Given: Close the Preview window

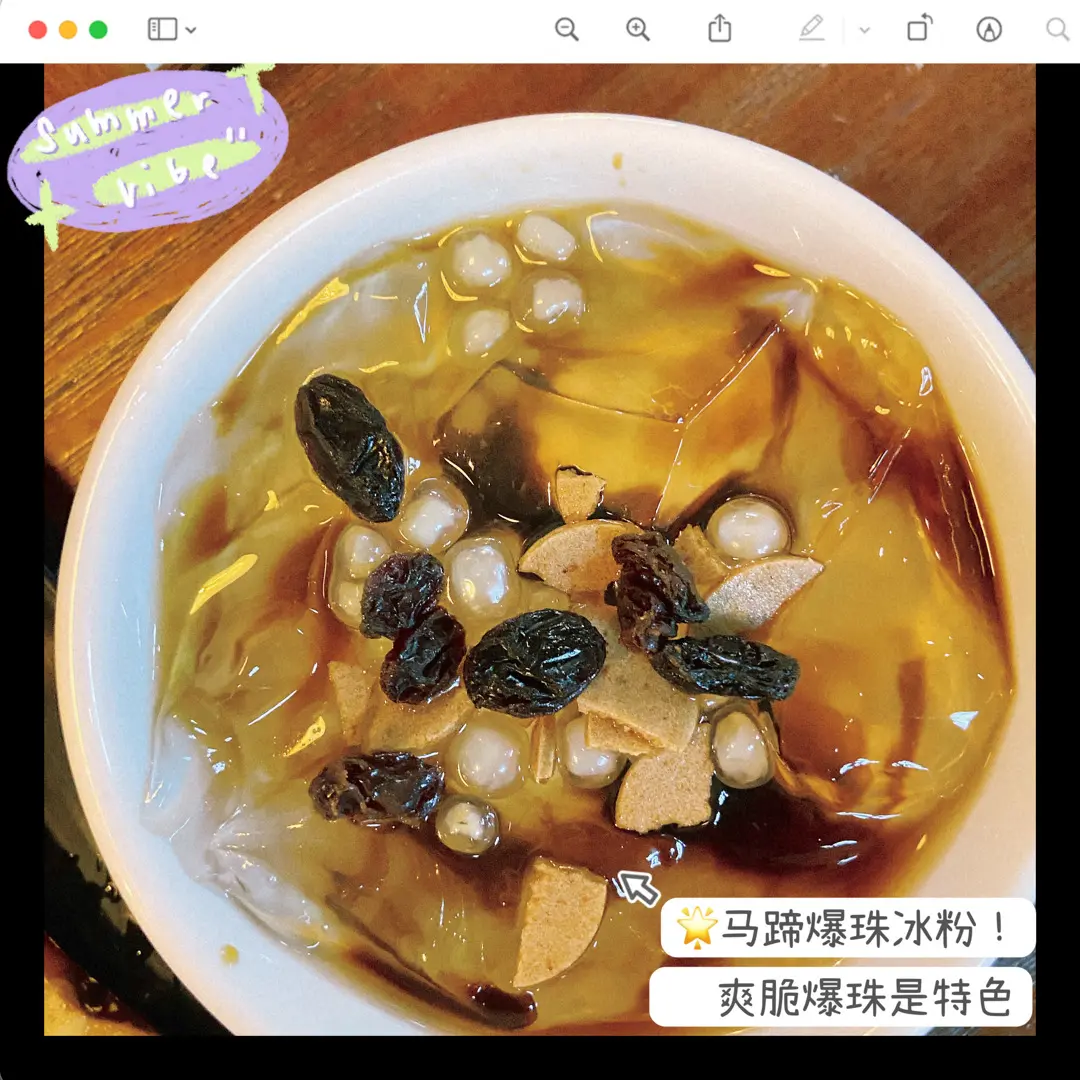Looking at the screenshot, I should pos(38,30).
